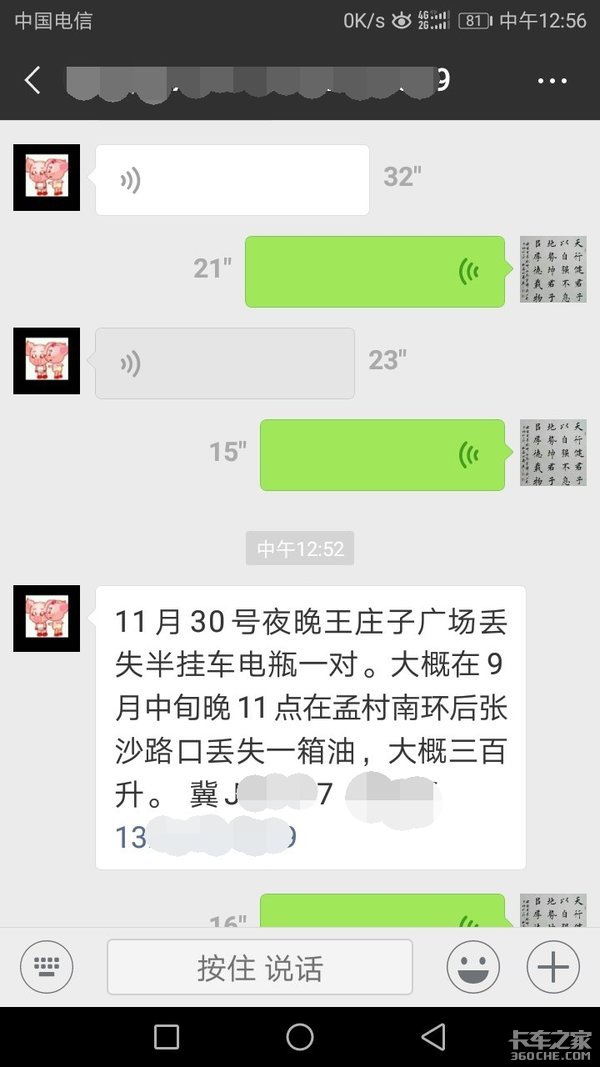Open the plus attachment menu
The width and height of the screenshot is (600, 1067).
[x=553, y=967]
